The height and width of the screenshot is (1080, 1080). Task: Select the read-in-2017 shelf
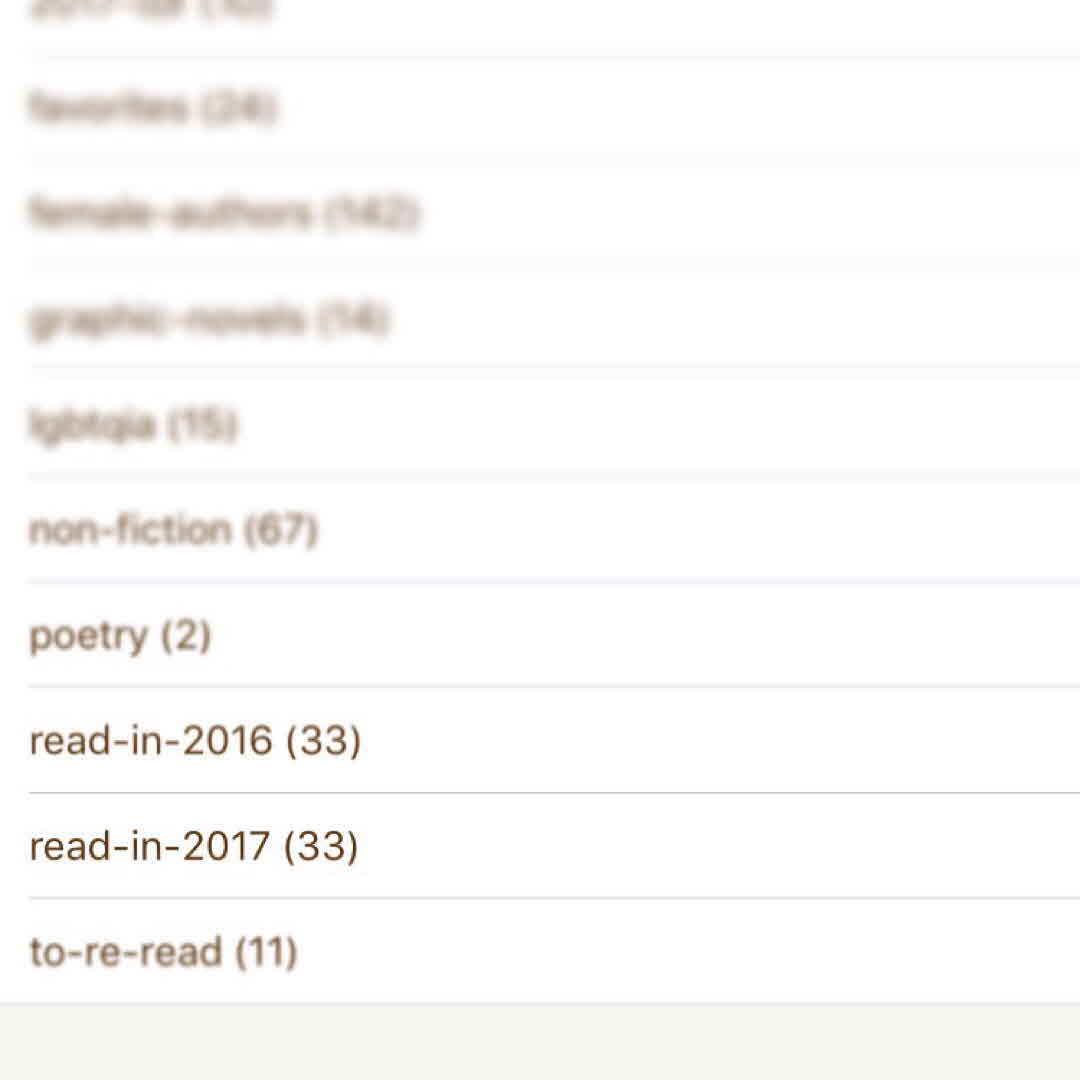(x=193, y=847)
